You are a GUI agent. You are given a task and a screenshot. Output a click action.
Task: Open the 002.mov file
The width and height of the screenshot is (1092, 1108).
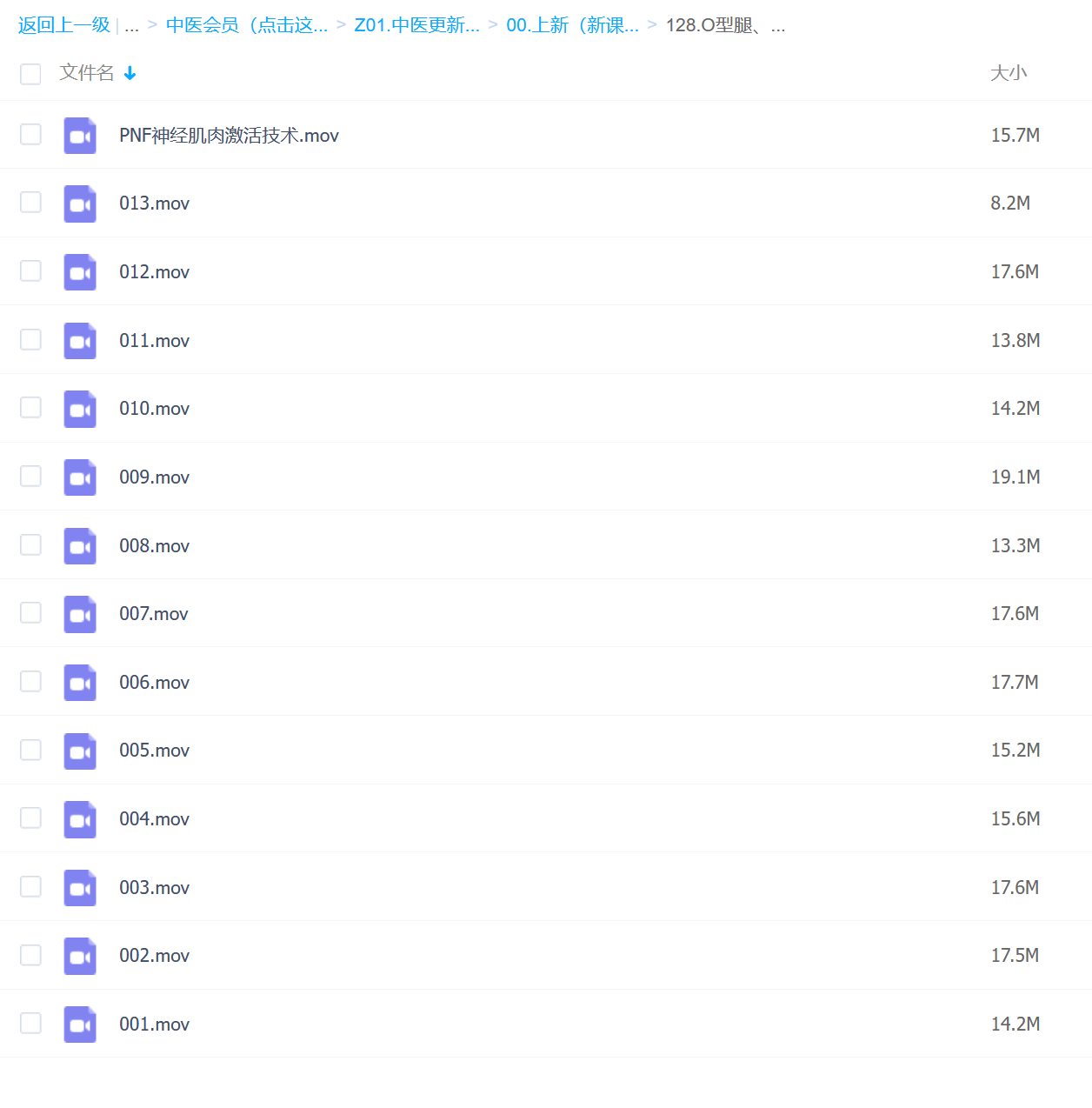point(154,956)
